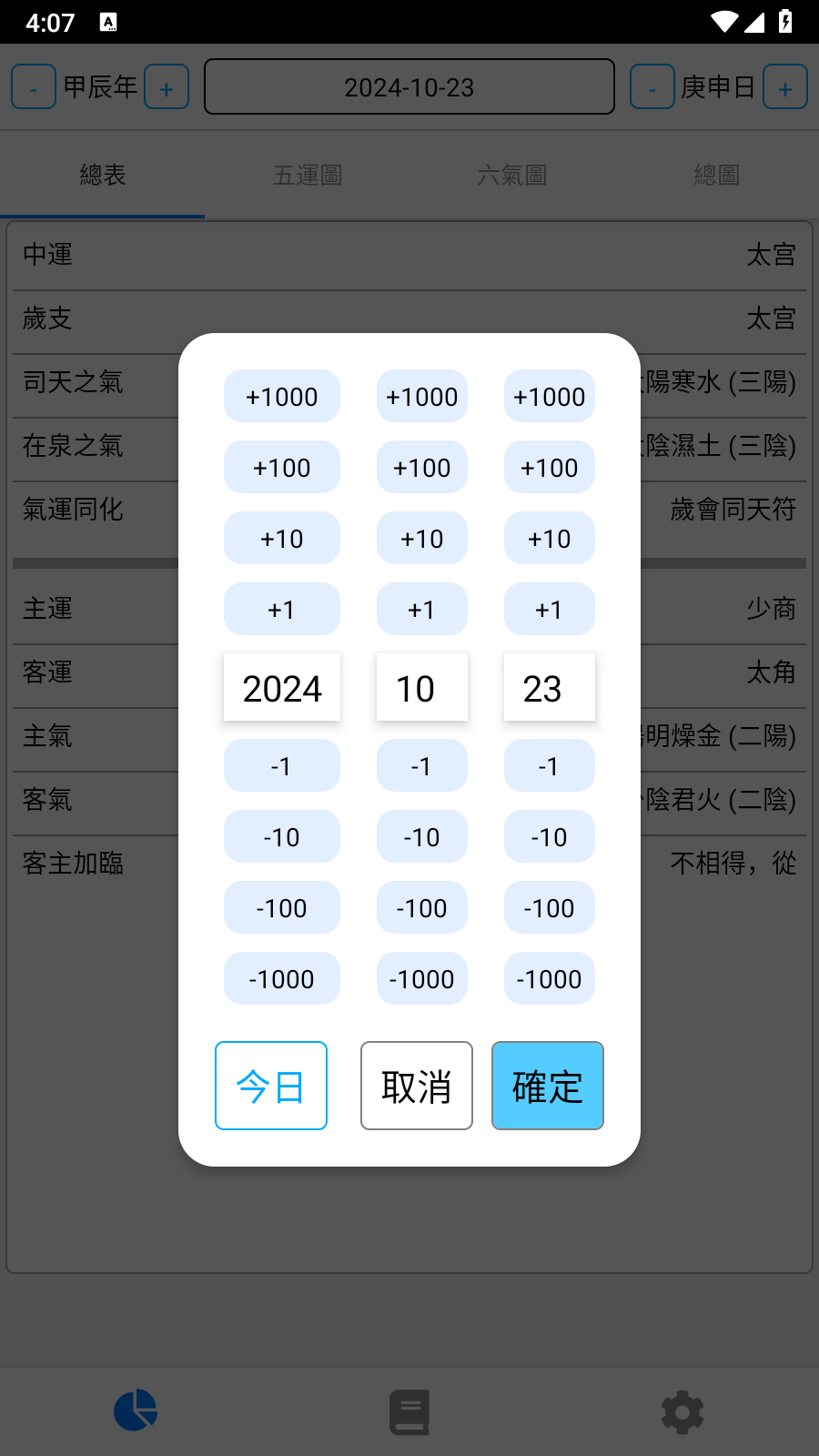Open the chart overview via pie chart icon
Image resolution: width=819 pixels, height=1456 pixels.
tap(136, 1410)
